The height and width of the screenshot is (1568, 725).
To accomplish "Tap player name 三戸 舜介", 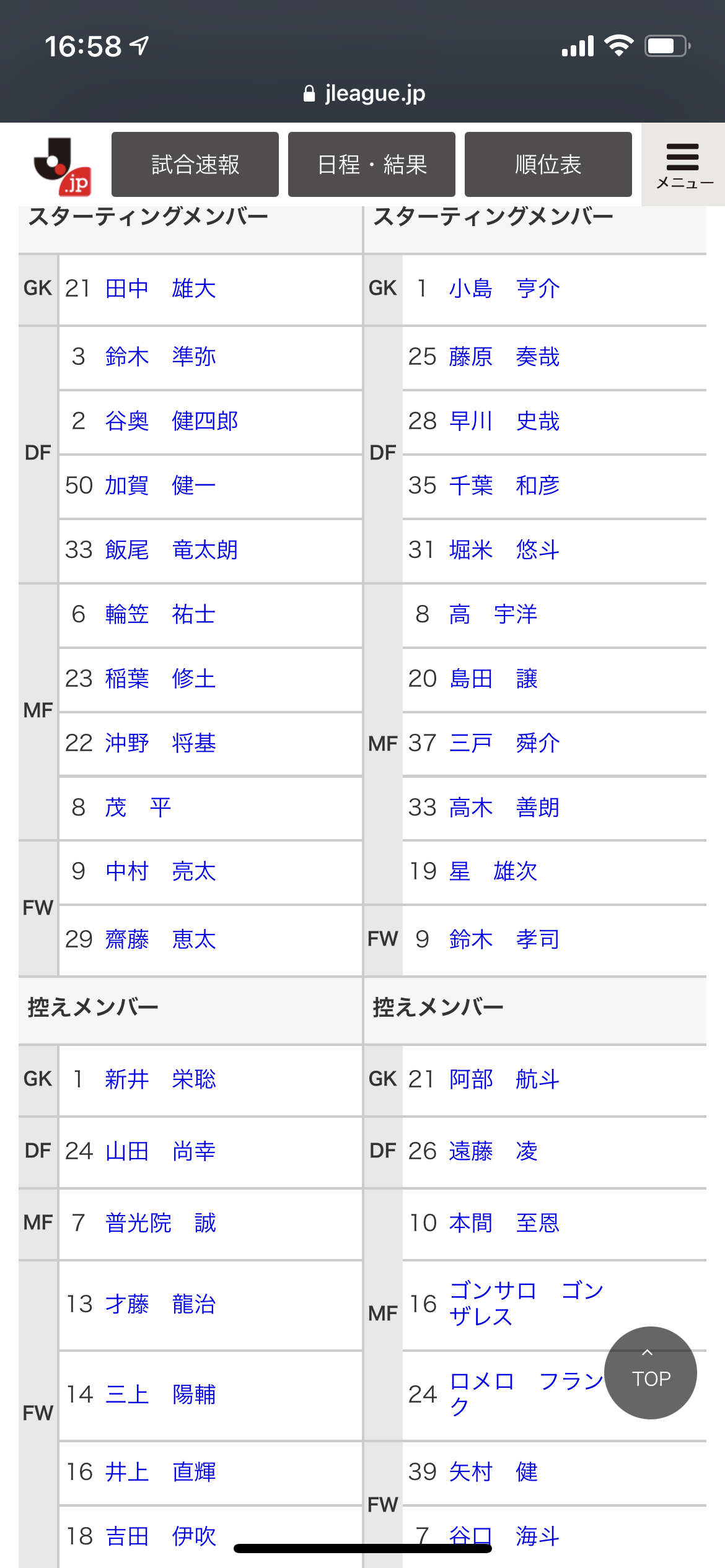I will (504, 743).
